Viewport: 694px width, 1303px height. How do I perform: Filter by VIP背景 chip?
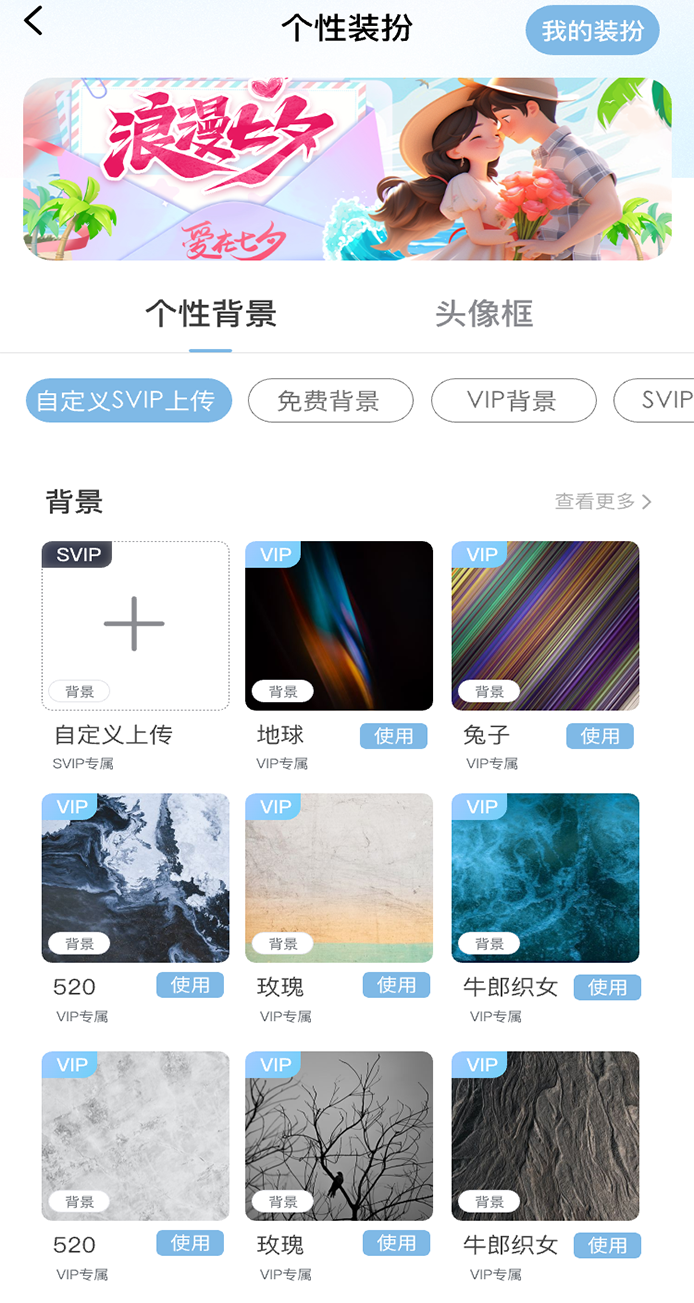[x=513, y=401]
